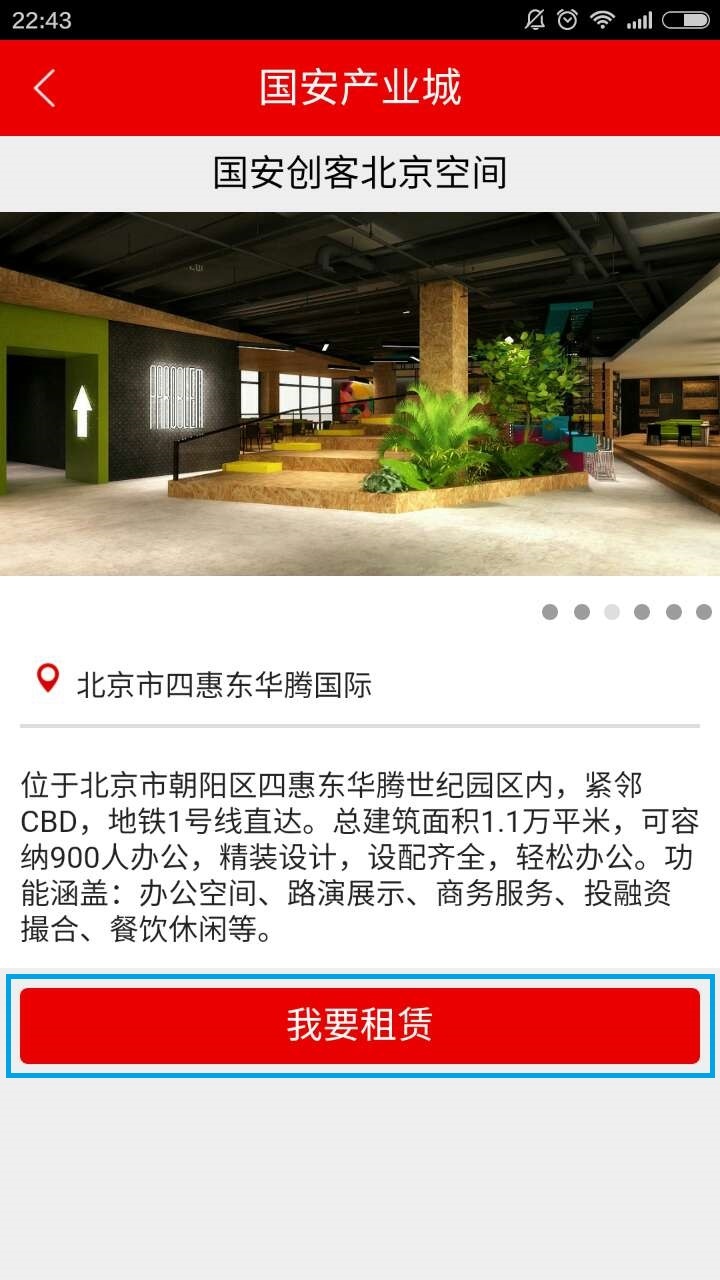Viewport: 720px width, 1280px height.
Task: Open location 北京市四惠东华腾国际
Action: (225, 685)
